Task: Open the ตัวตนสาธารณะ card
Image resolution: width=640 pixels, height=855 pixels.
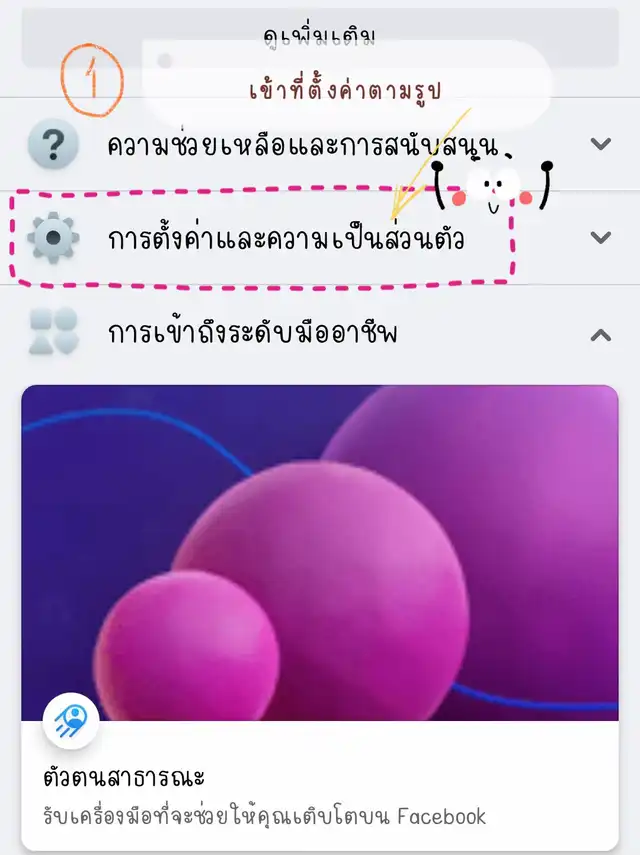Action: tap(319, 616)
